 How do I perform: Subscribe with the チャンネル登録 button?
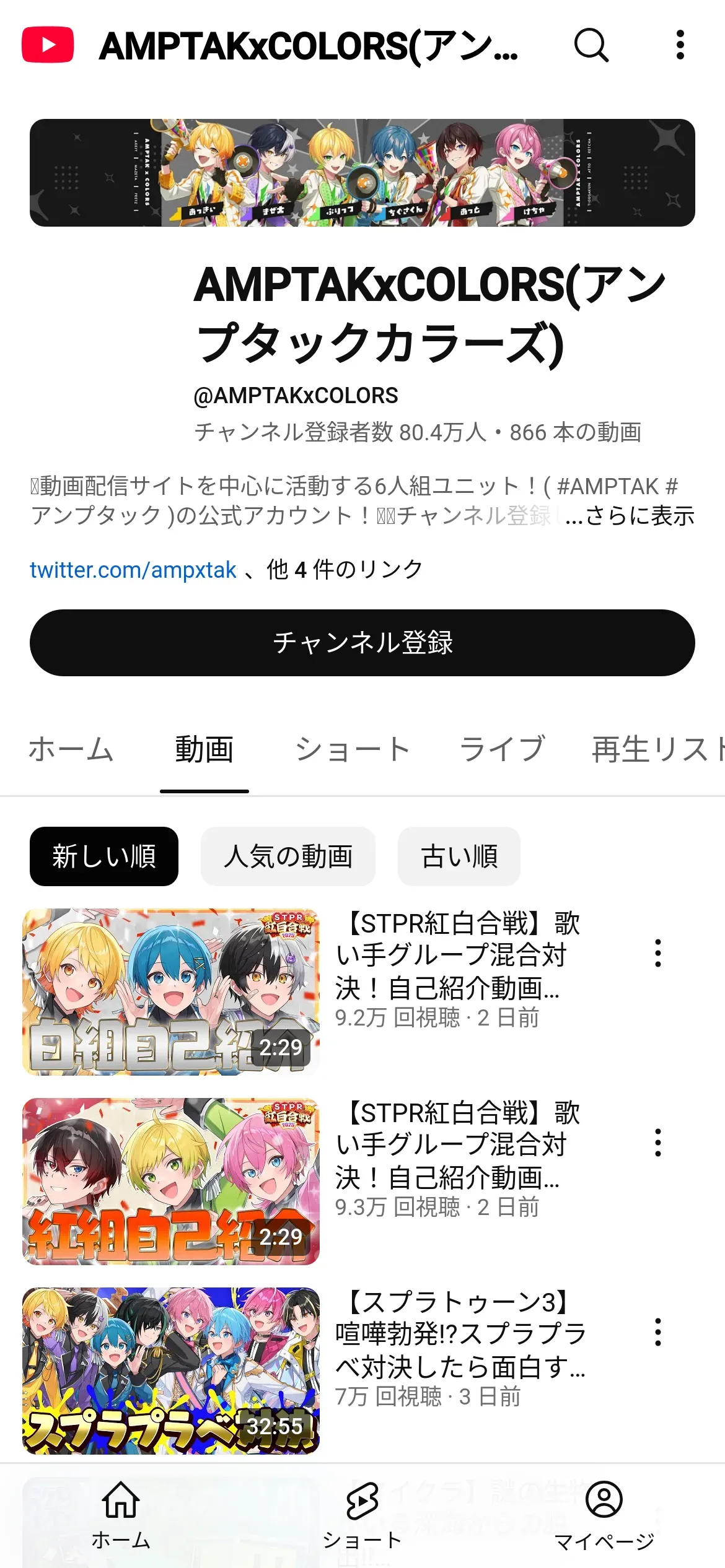click(x=362, y=643)
